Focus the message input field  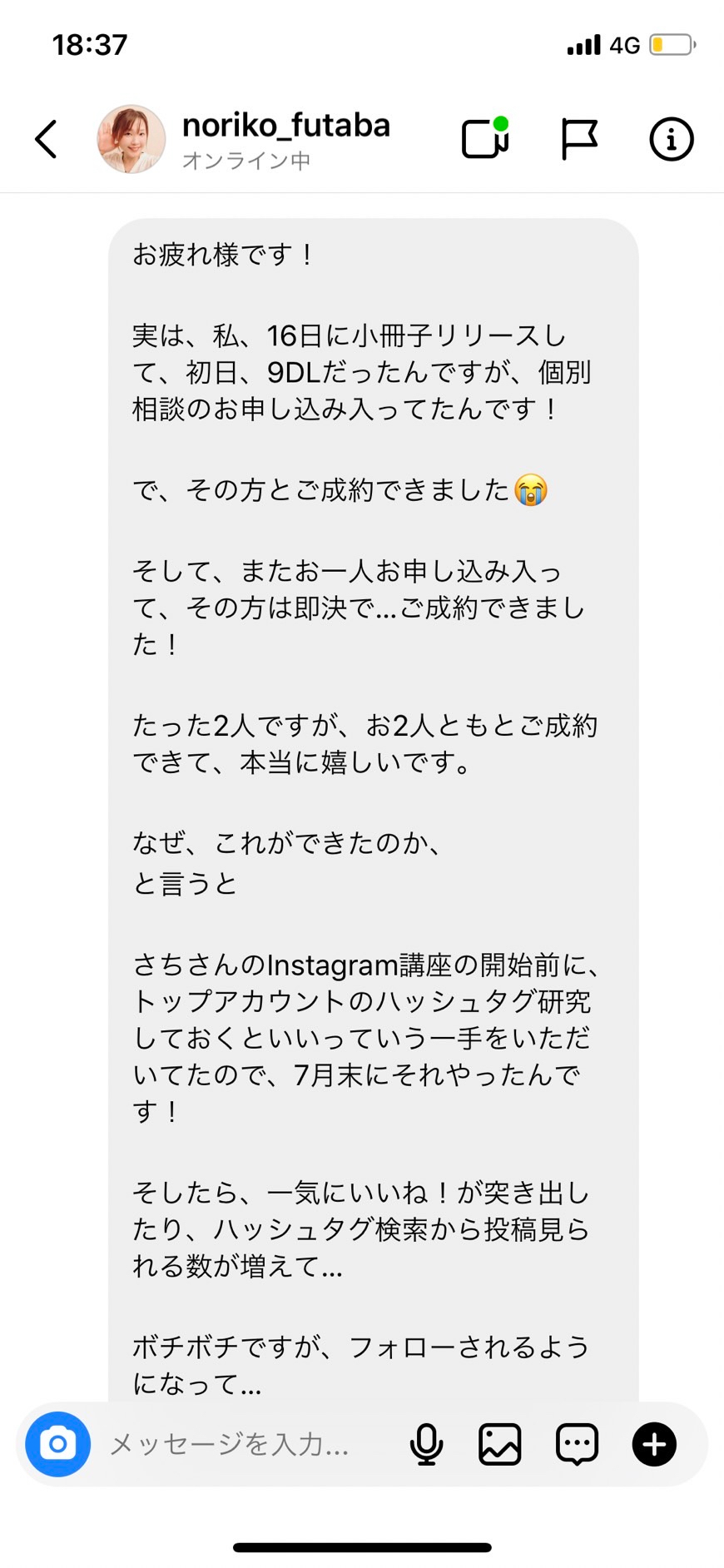pyautogui.click(x=241, y=1444)
